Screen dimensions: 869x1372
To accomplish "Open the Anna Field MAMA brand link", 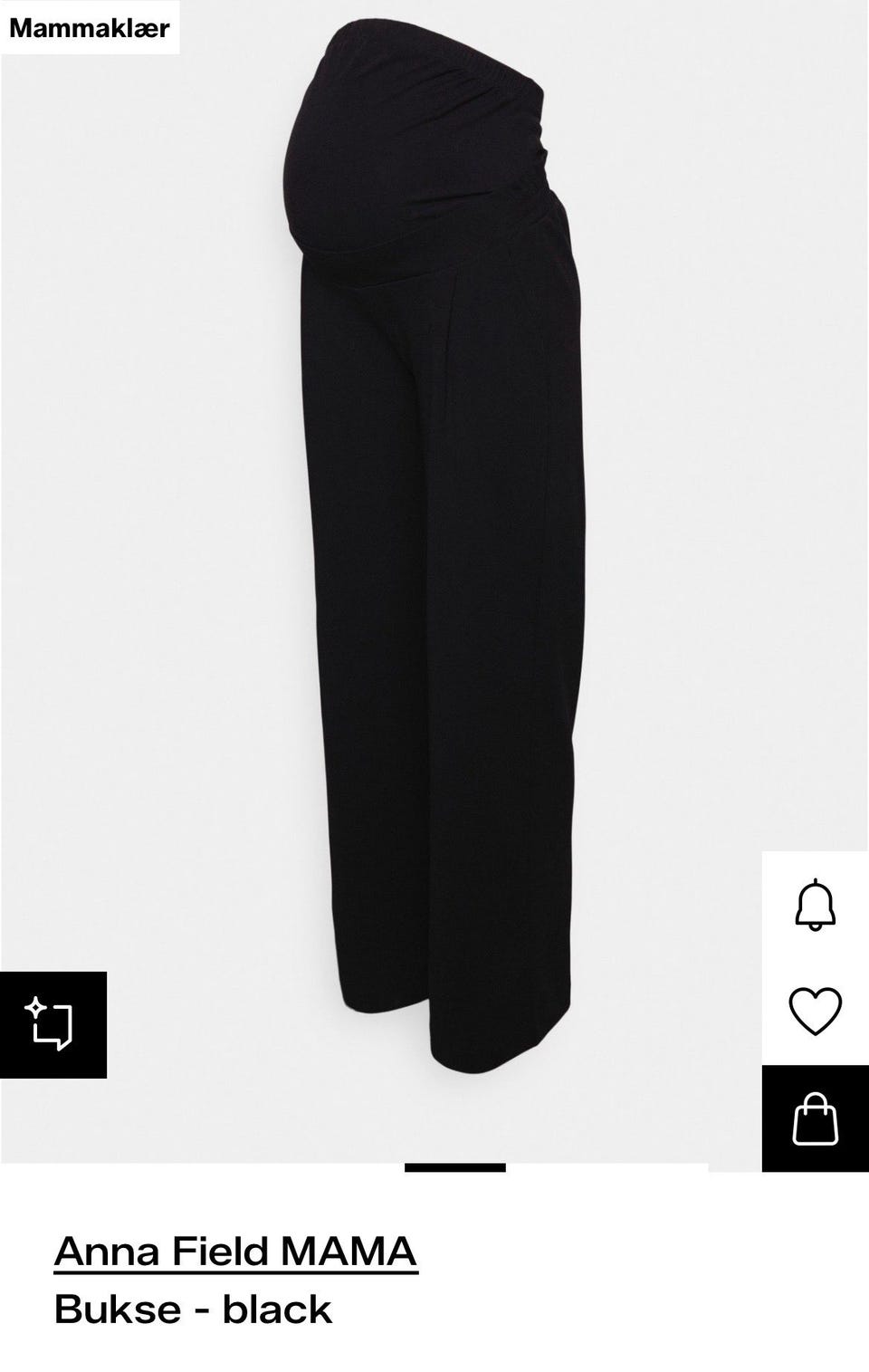I will coord(235,1252).
